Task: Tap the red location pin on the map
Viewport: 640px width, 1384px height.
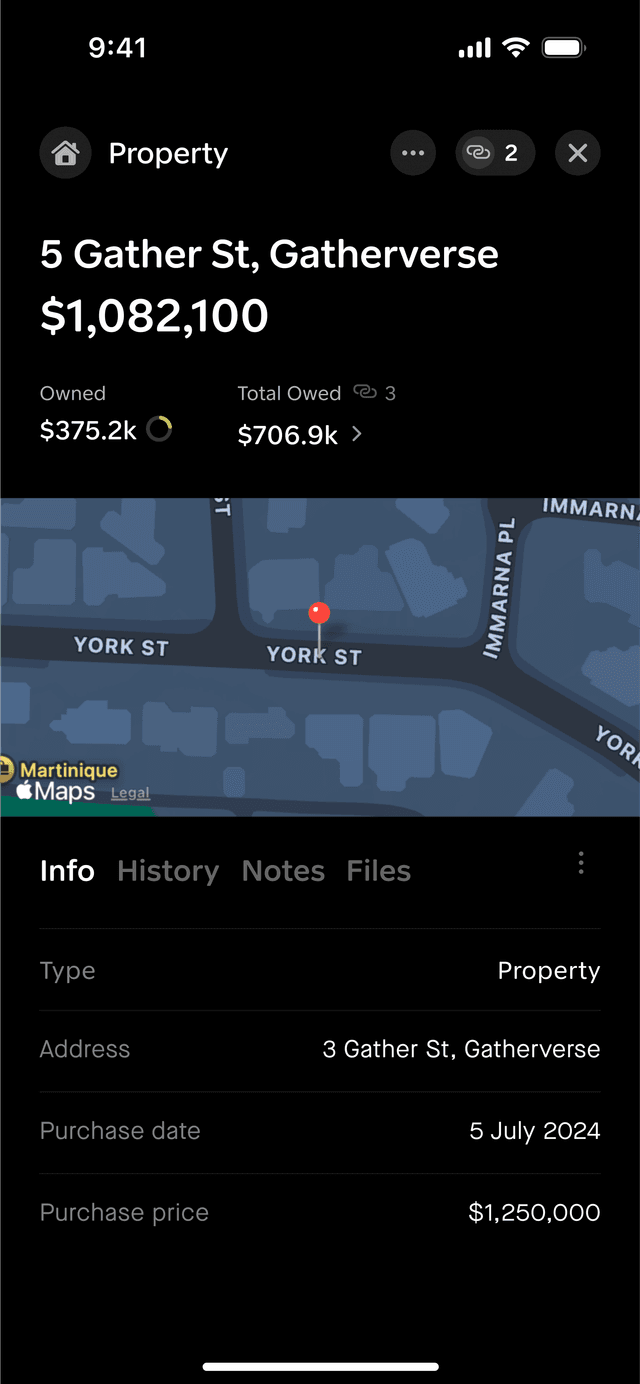Action: pyautogui.click(x=319, y=613)
